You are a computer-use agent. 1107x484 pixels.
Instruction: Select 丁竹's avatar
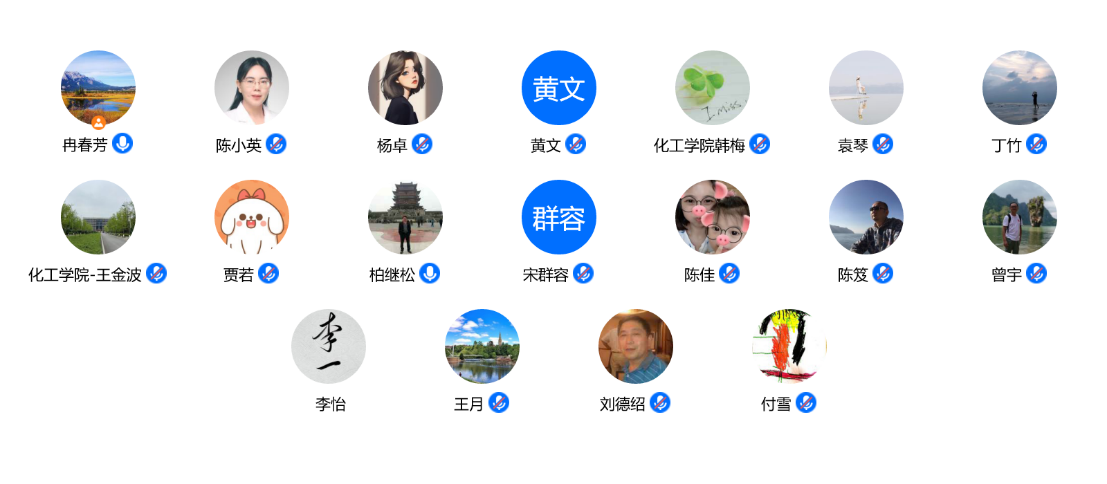pyautogui.click(x=1019, y=87)
